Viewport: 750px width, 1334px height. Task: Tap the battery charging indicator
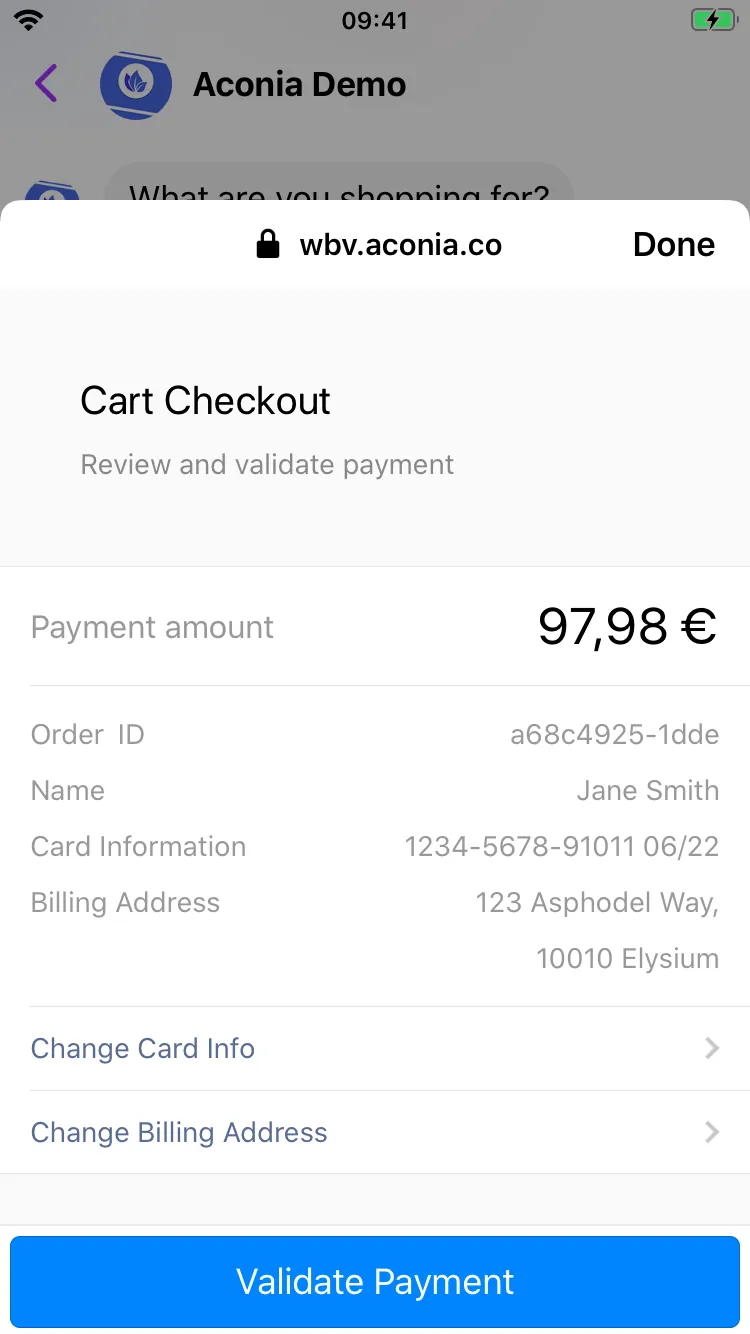[x=712, y=19]
